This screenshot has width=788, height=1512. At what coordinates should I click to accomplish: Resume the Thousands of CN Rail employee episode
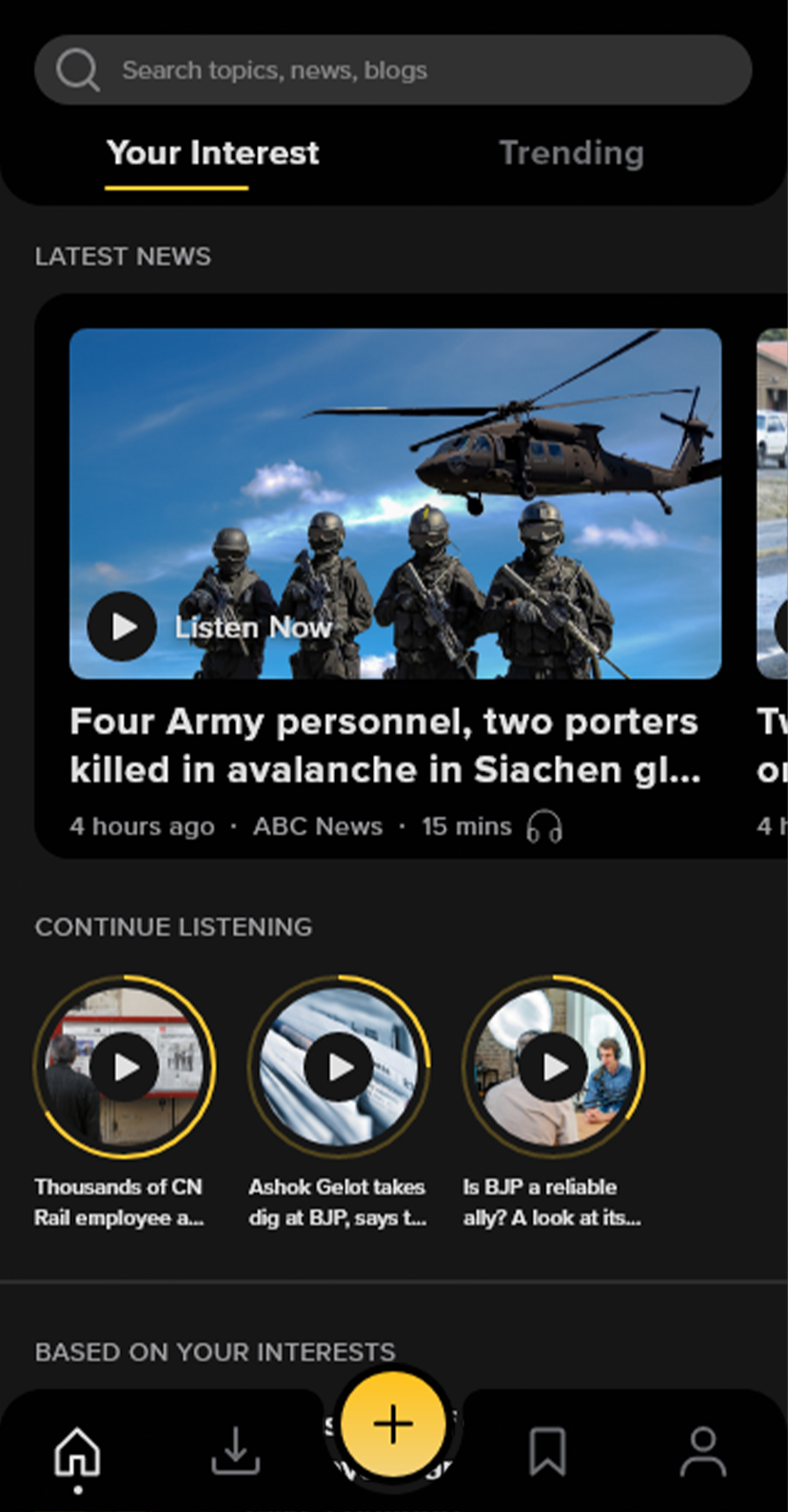(125, 1066)
